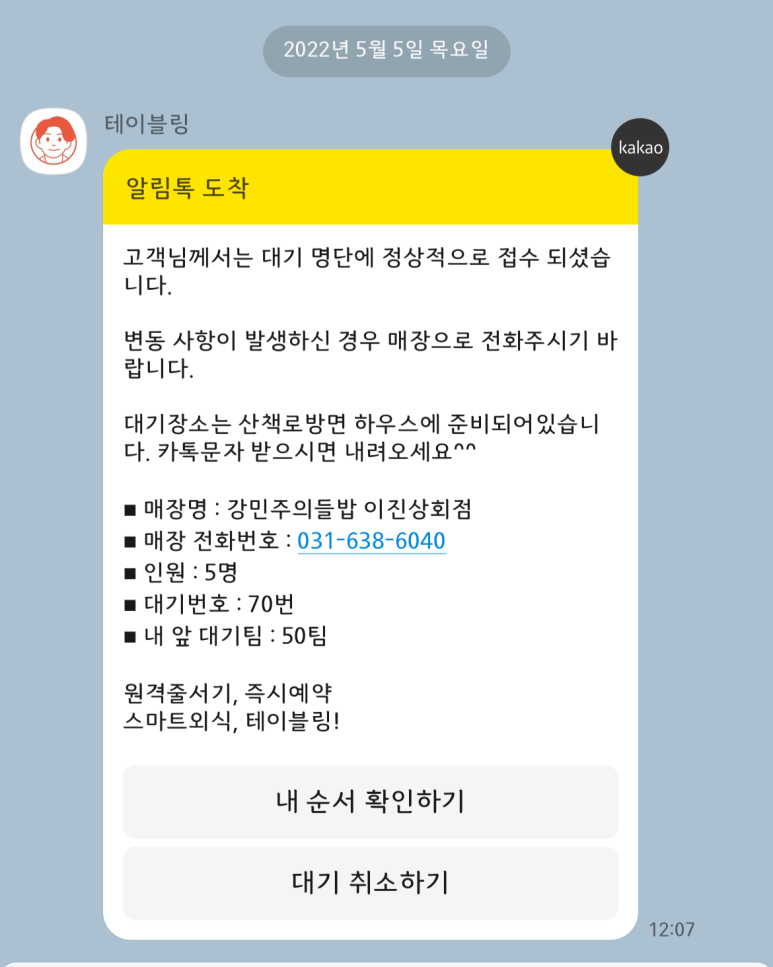This screenshot has height=967, width=773.
Task: Call the store number 031-638-6040
Action: click(x=371, y=541)
